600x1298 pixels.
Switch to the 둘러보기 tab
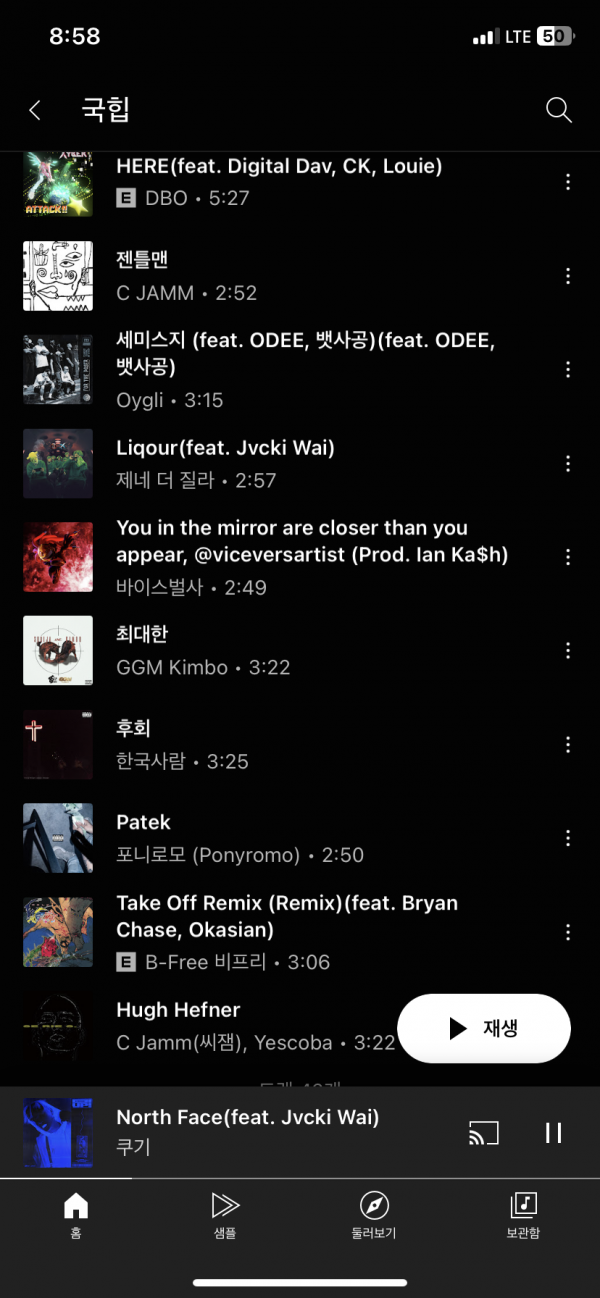coord(374,1215)
